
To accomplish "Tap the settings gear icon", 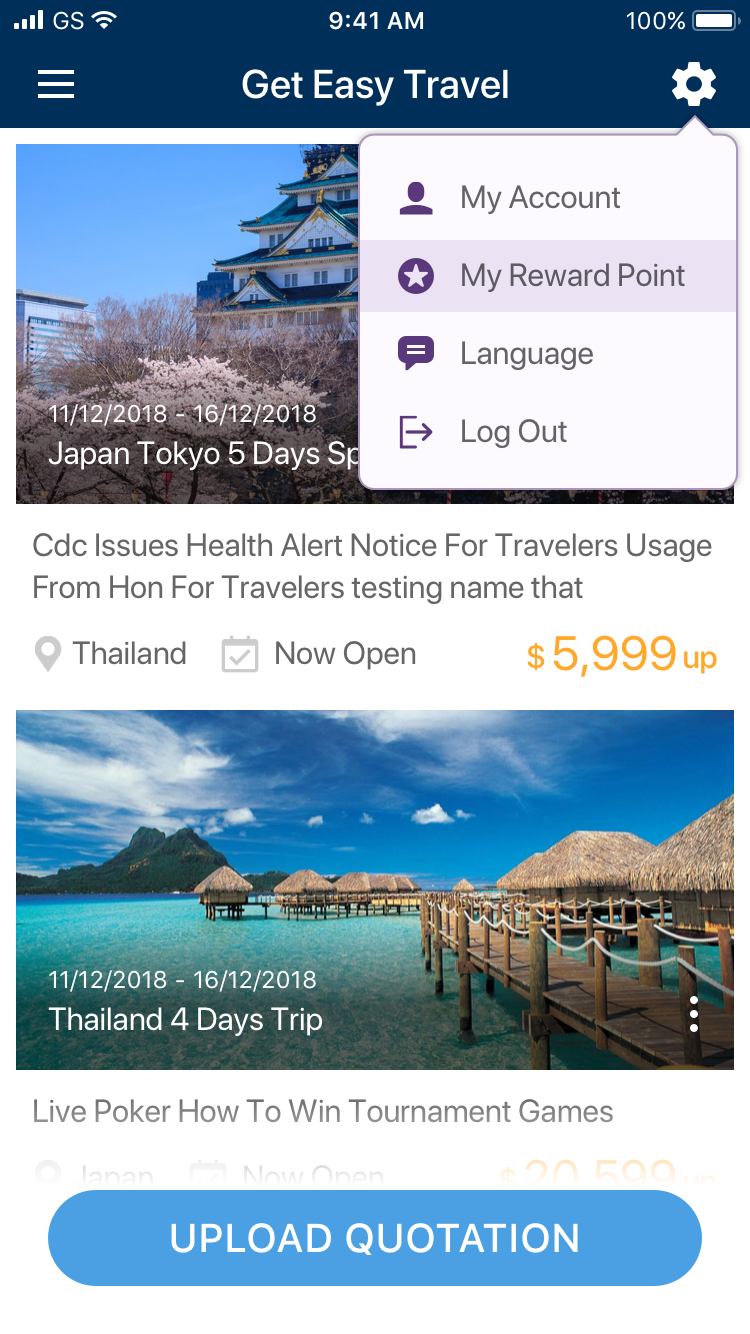I will click(x=693, y=85).
